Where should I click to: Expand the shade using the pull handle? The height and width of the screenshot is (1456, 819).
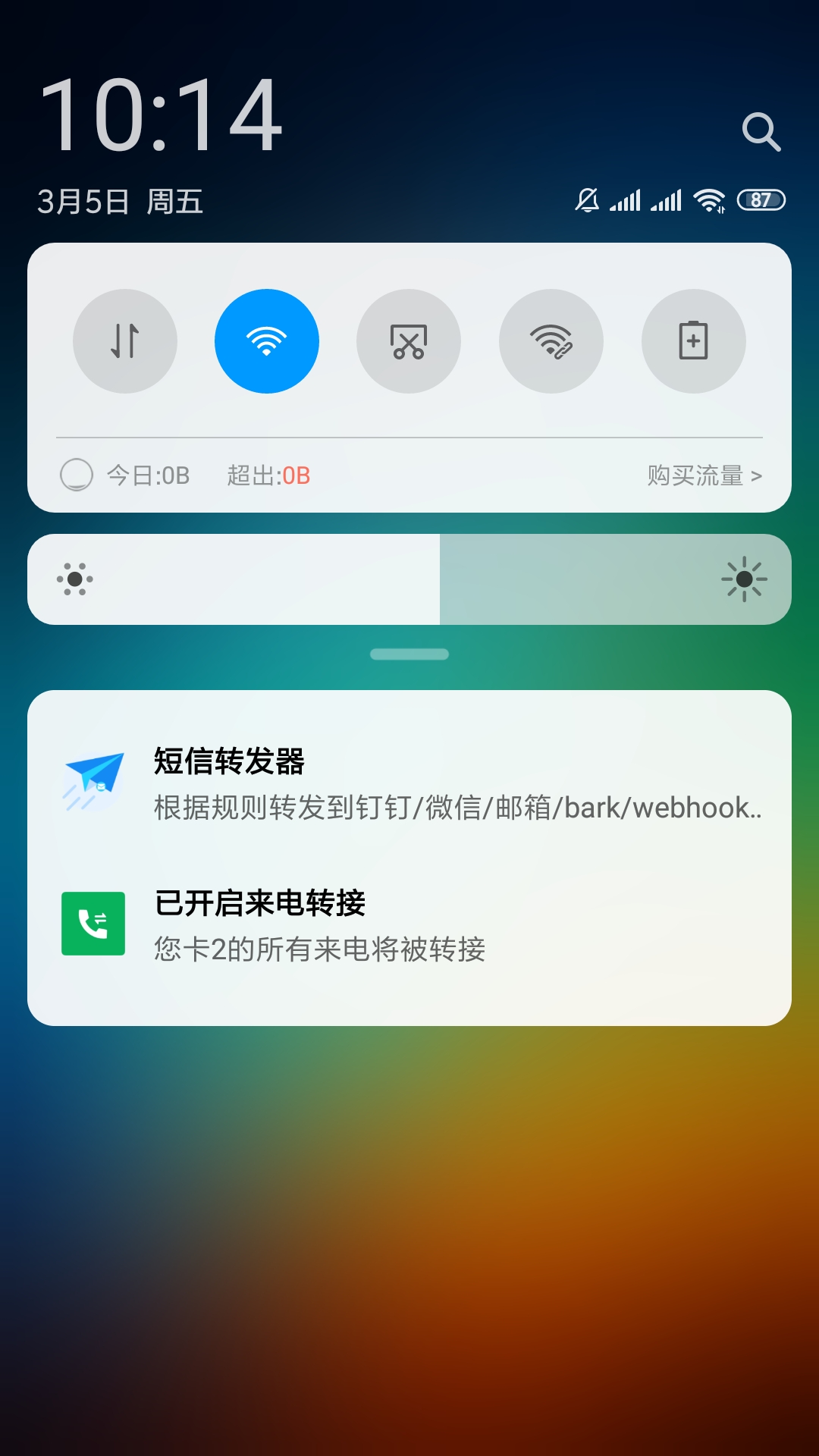(x=409, y=653)
